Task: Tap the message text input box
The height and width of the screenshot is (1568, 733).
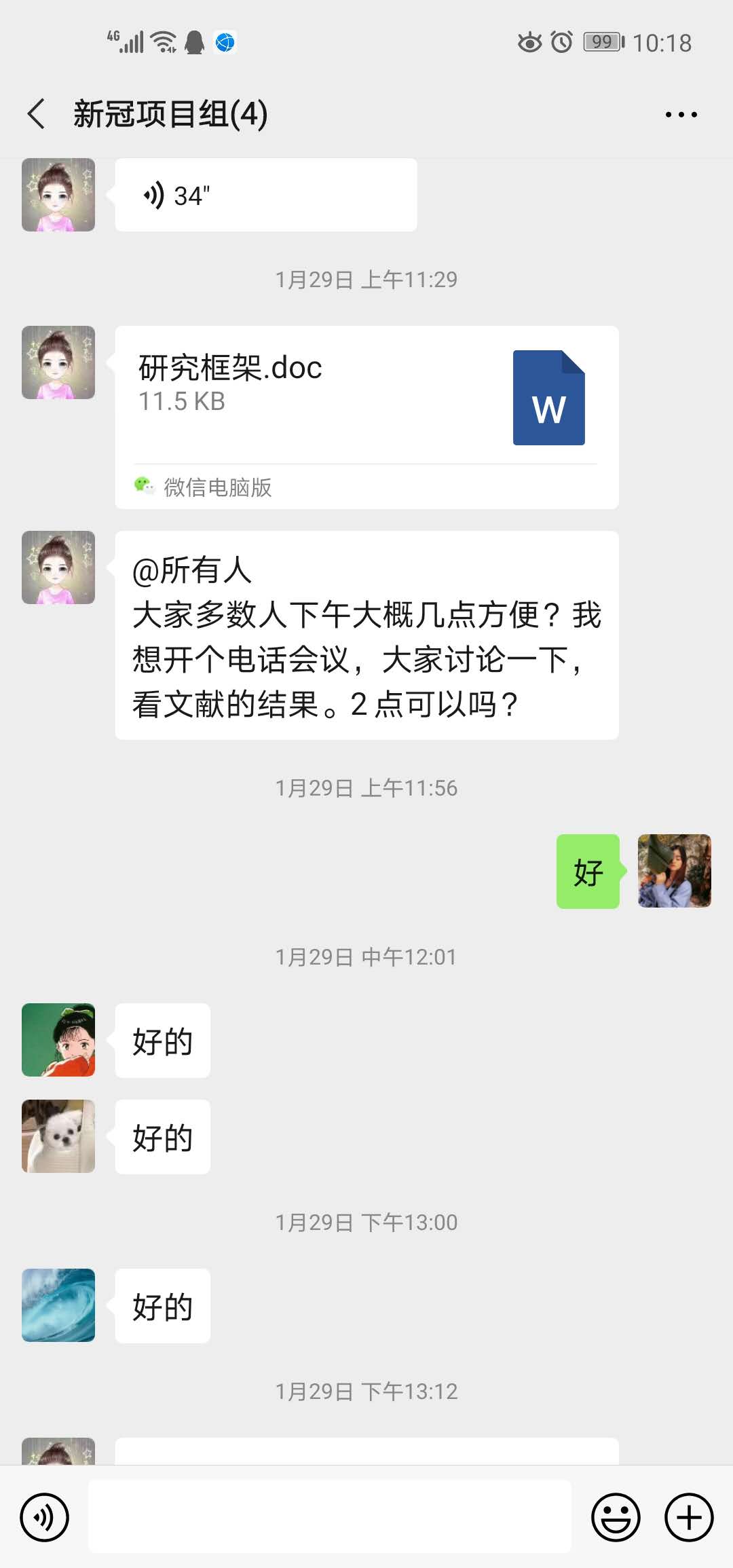Action: pyautogui.click(x=330, y=1516)
